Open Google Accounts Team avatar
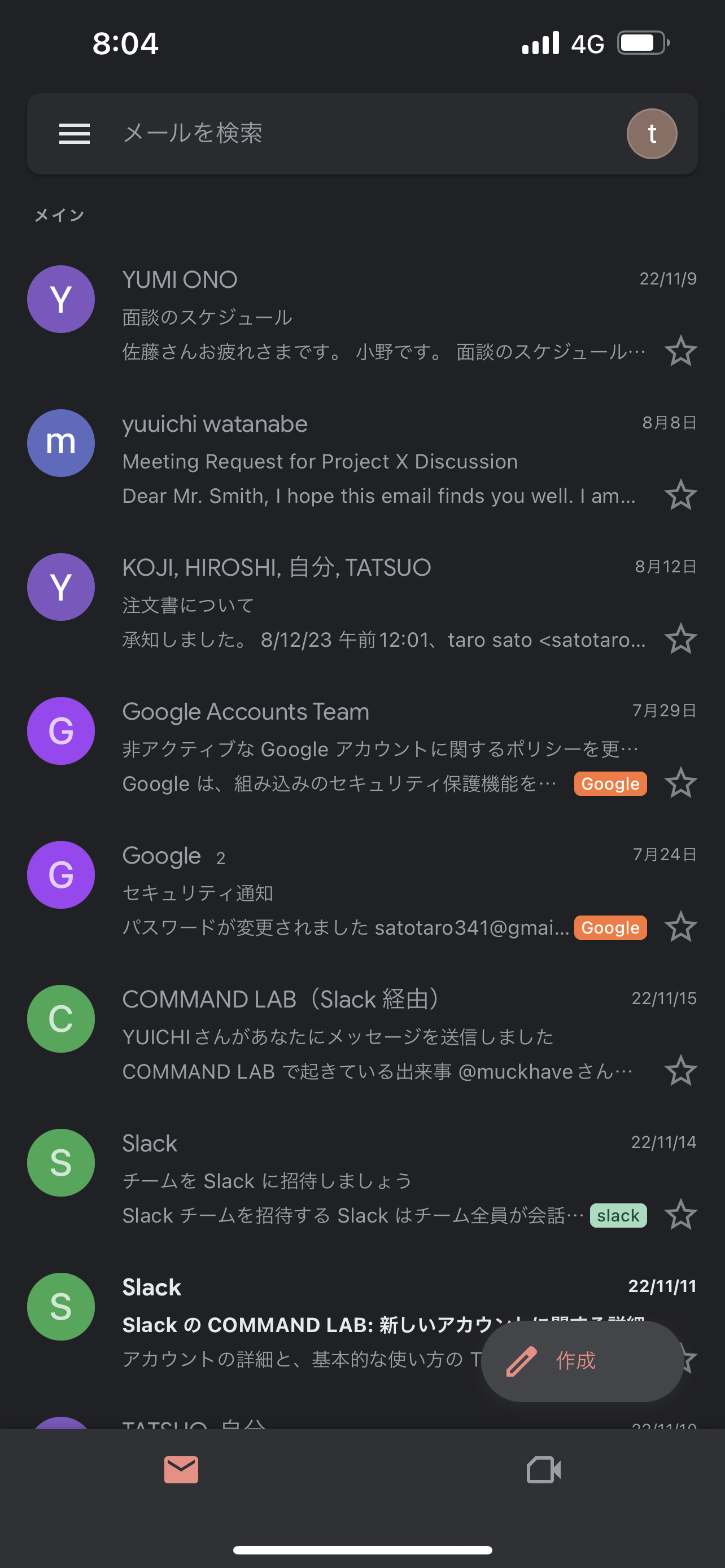Screen dimensions: 725x1568 point(61,730)
